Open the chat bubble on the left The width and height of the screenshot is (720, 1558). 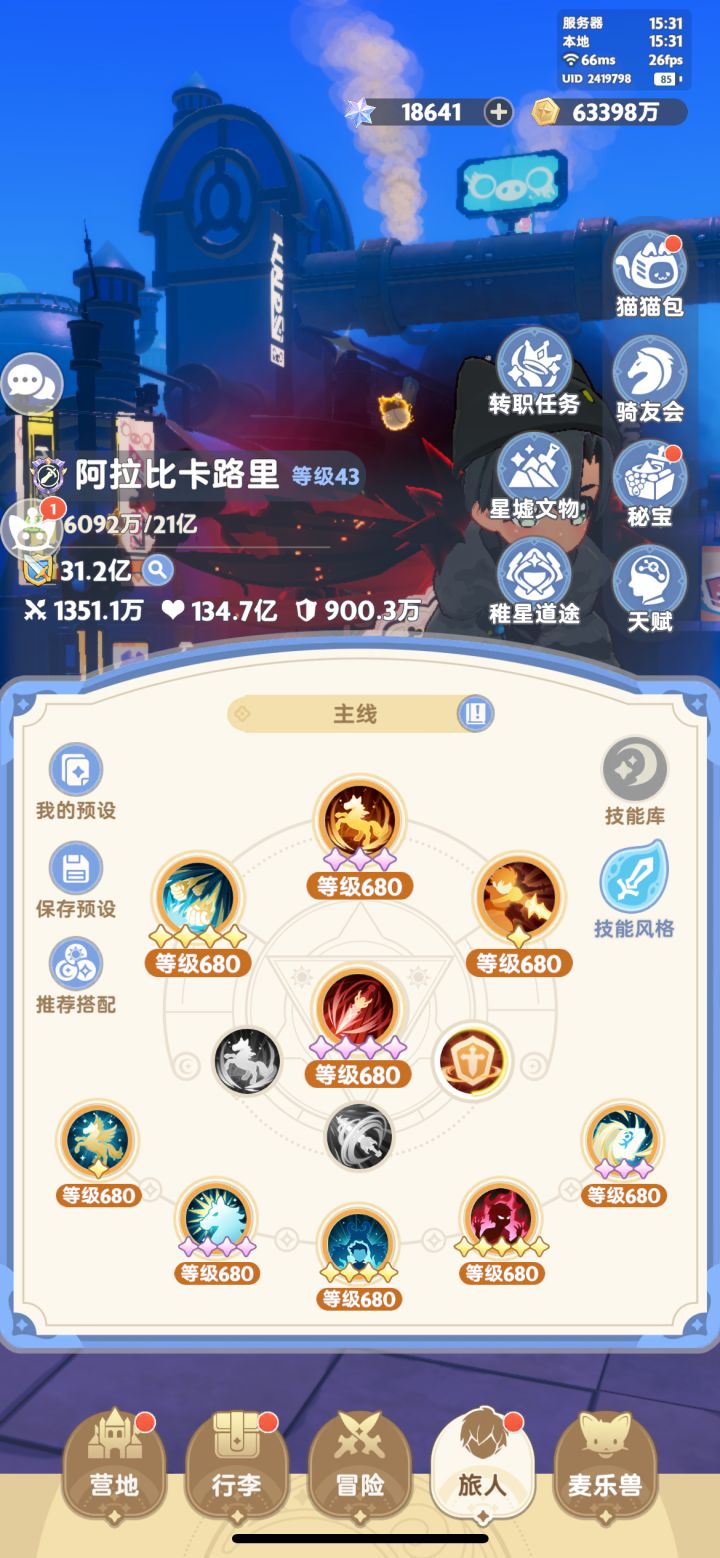(x=33, y=385)
